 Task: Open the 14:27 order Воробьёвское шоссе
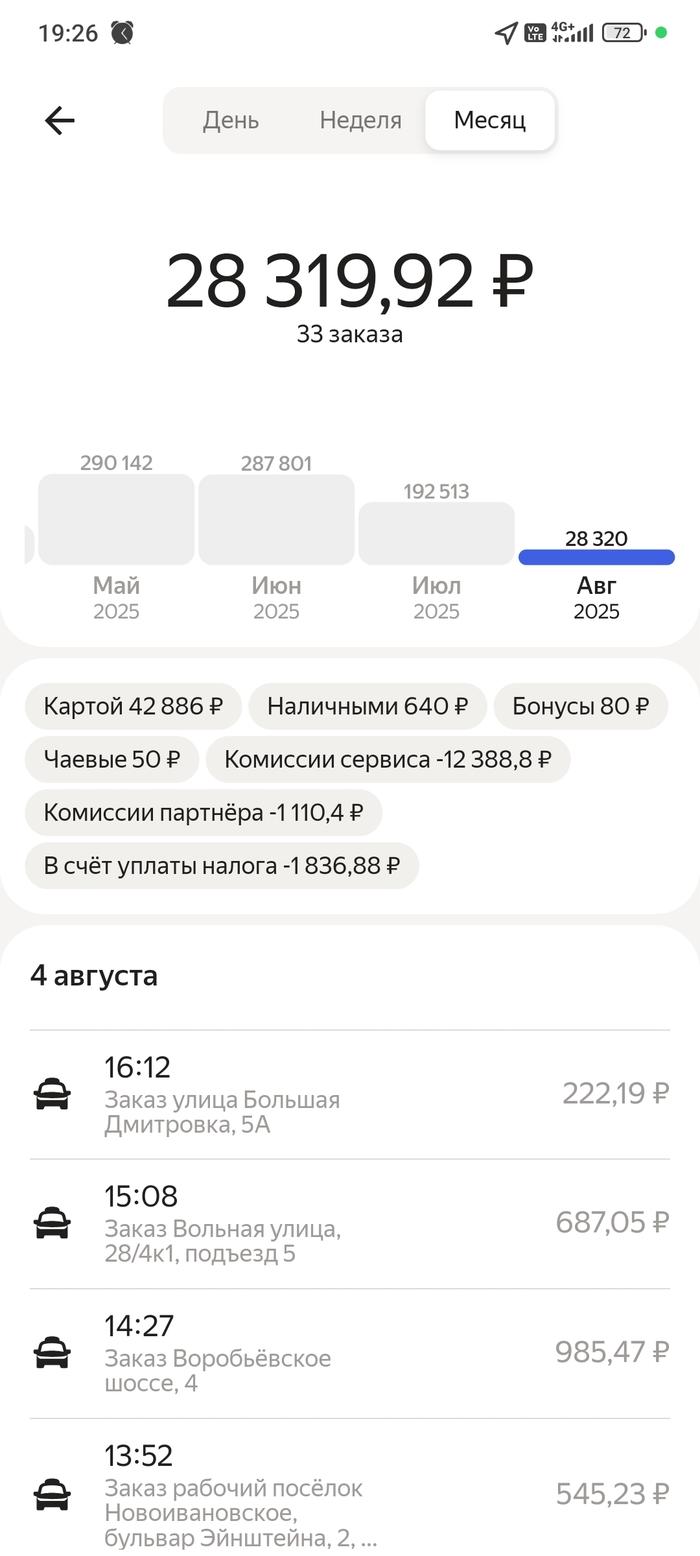[x=350, y=1353]
